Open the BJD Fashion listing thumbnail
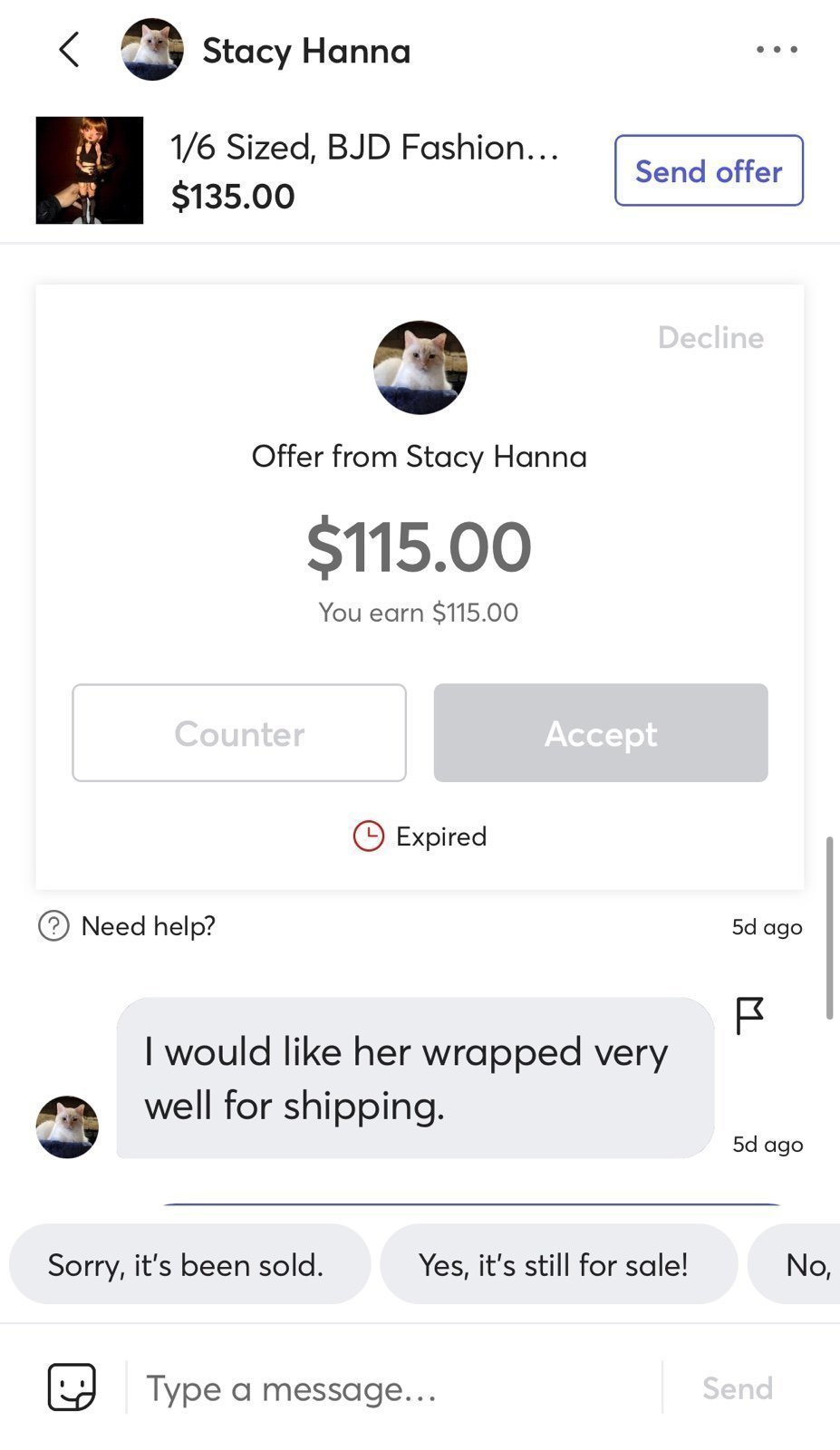The width and height of the screenshot is (840, 1450). pos(90,170)
